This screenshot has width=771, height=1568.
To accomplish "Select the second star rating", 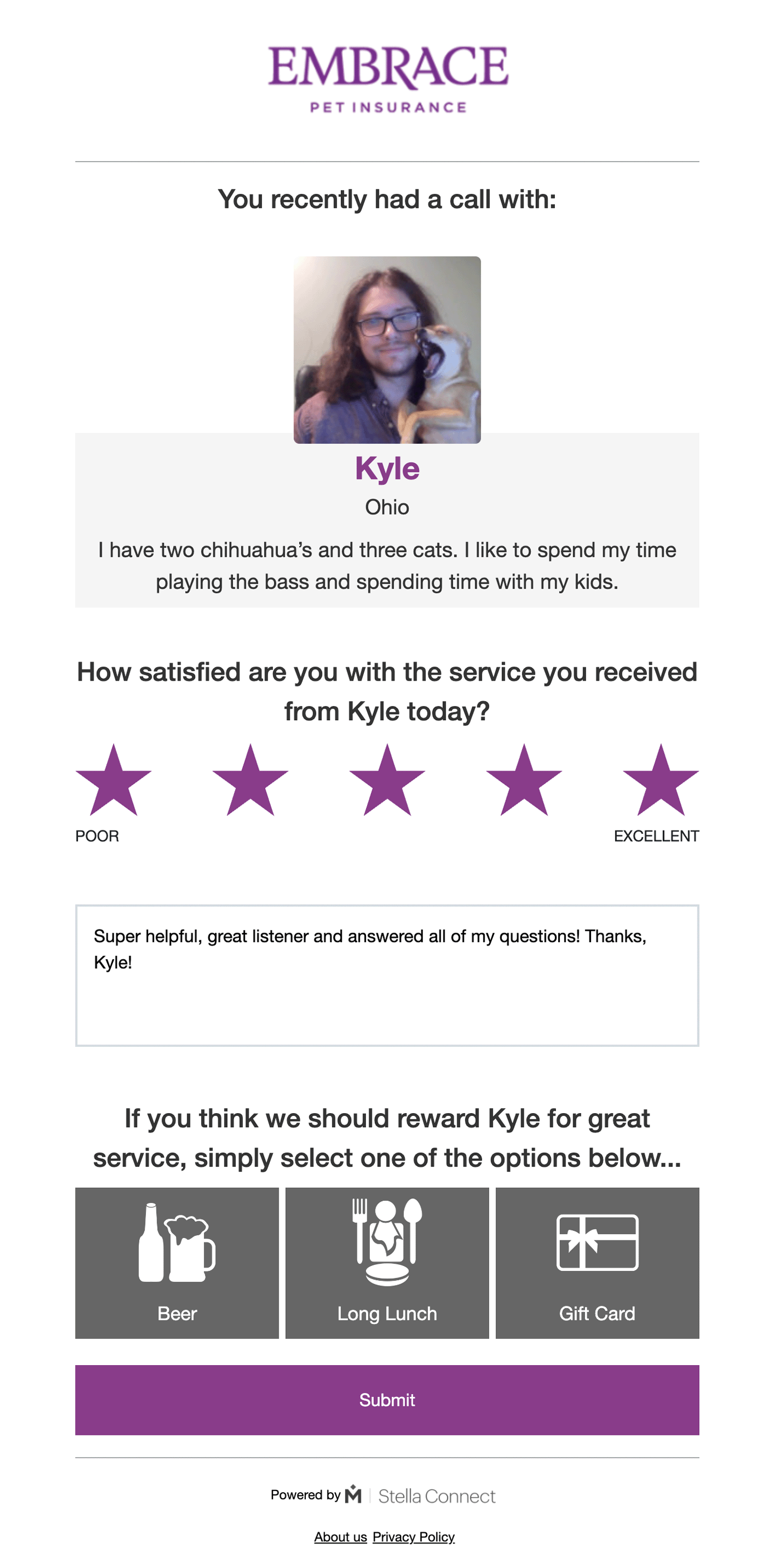I will click(x=250, y=781).
